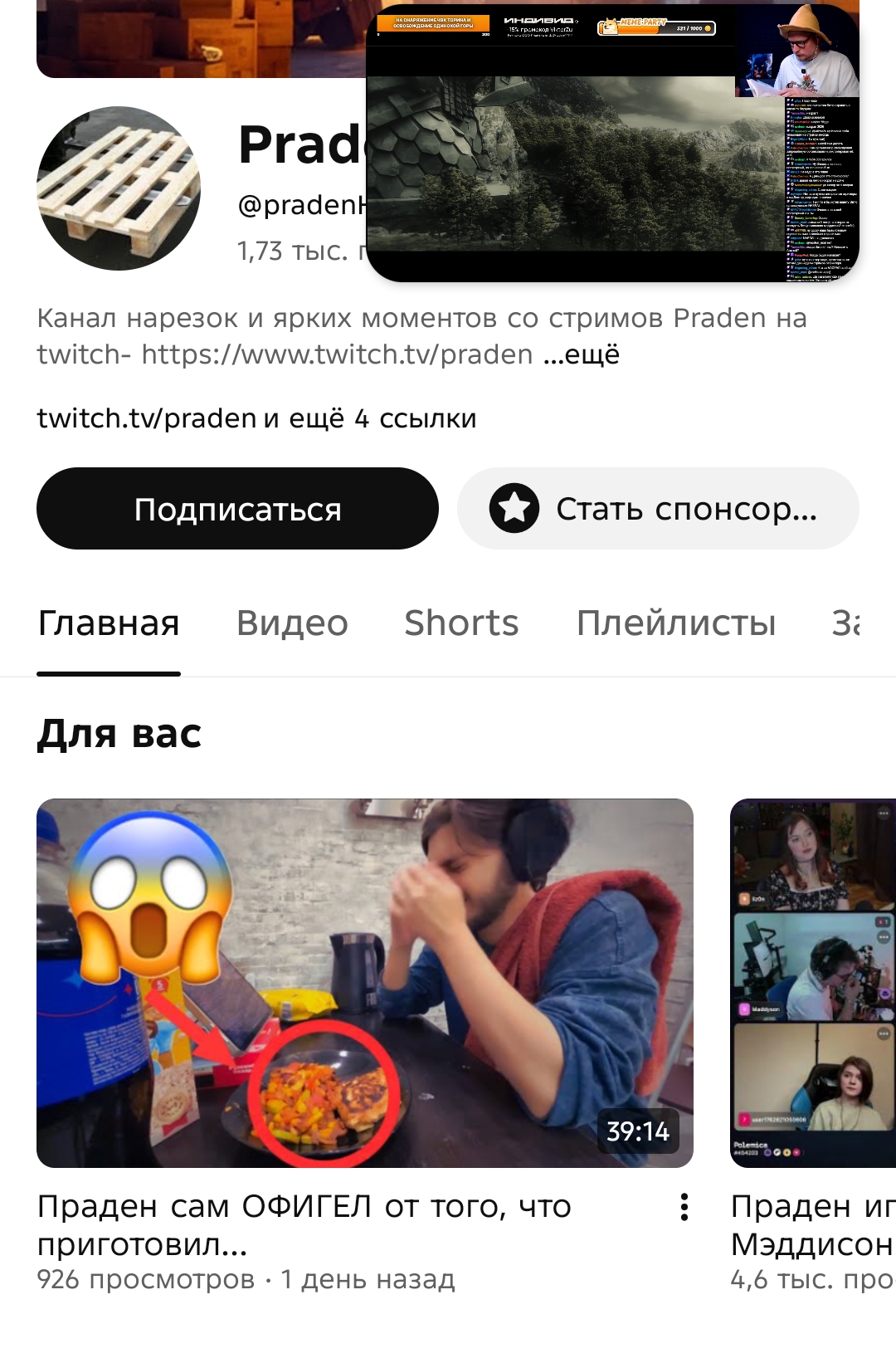Open the Праден и Мэддисон video thumbnail

[813, 983]
